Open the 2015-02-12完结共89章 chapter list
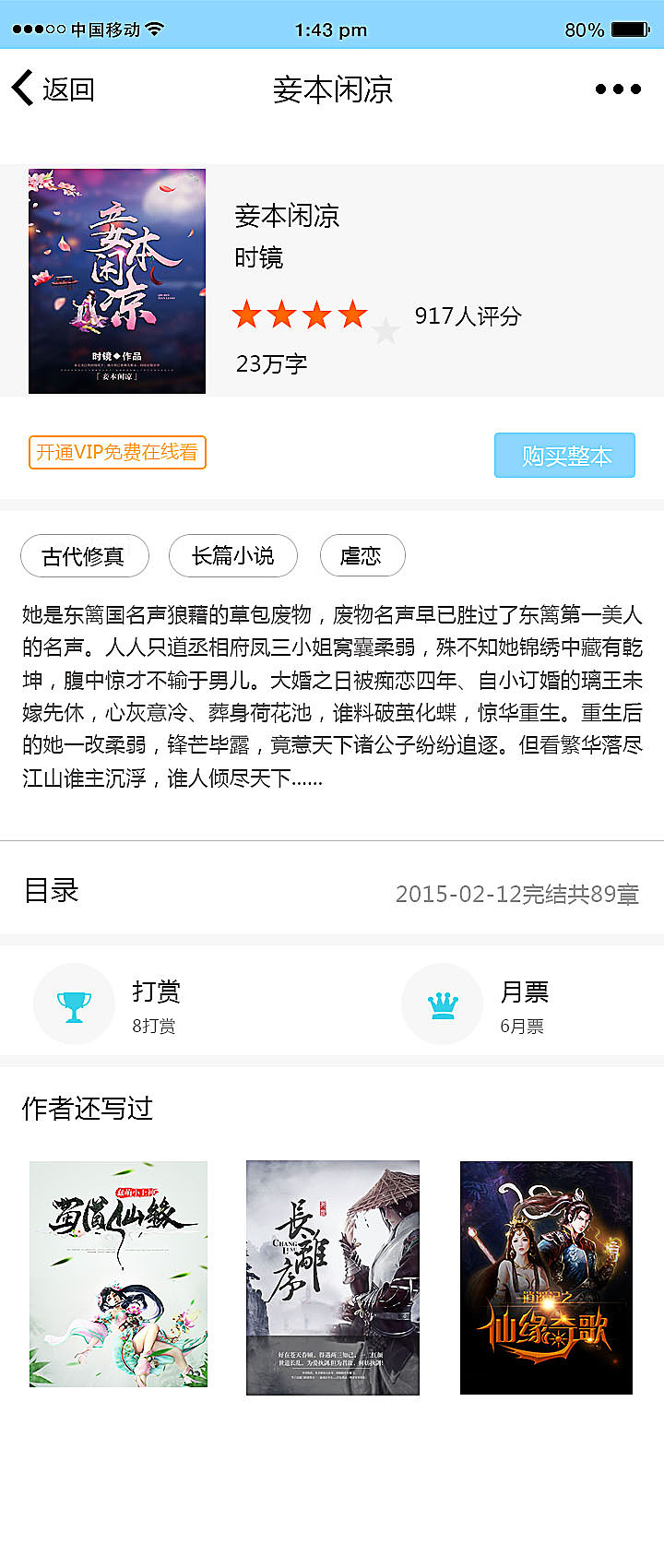Viewport: 664px width, 1568px height. 519,893
